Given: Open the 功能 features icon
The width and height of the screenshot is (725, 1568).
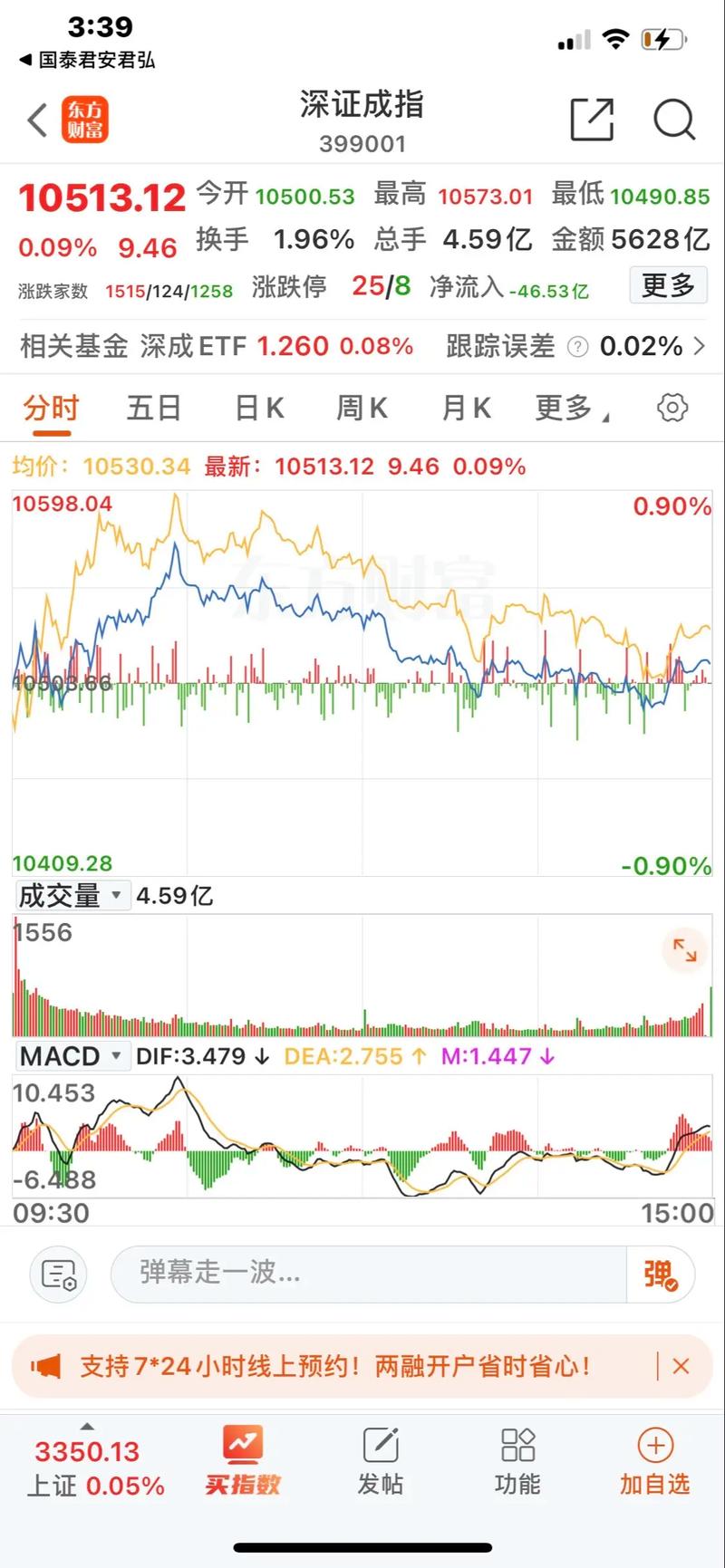Looking at the screenshot, I should tap(517, 1463).
